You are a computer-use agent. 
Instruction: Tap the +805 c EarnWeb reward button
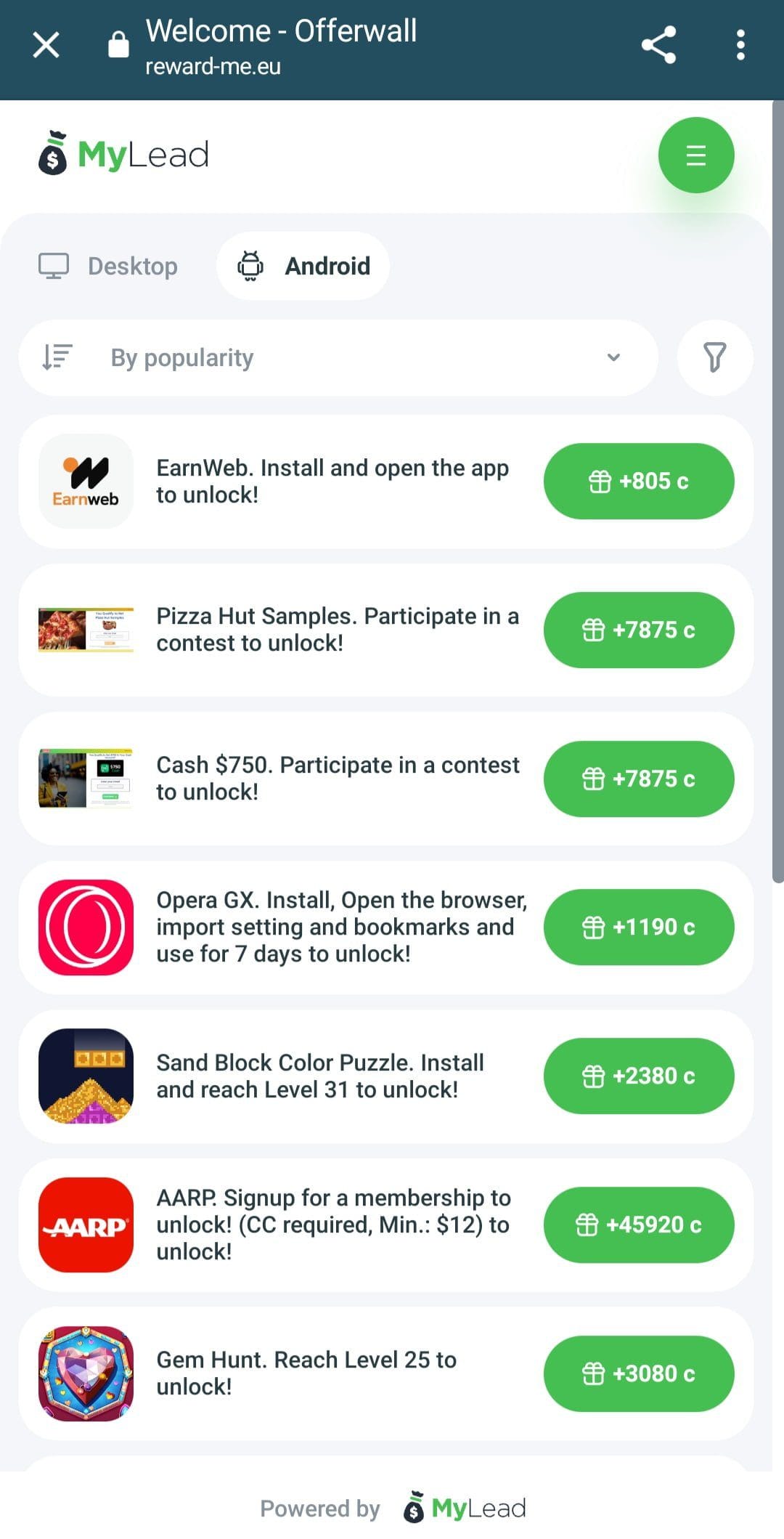(x=639, y=482)
